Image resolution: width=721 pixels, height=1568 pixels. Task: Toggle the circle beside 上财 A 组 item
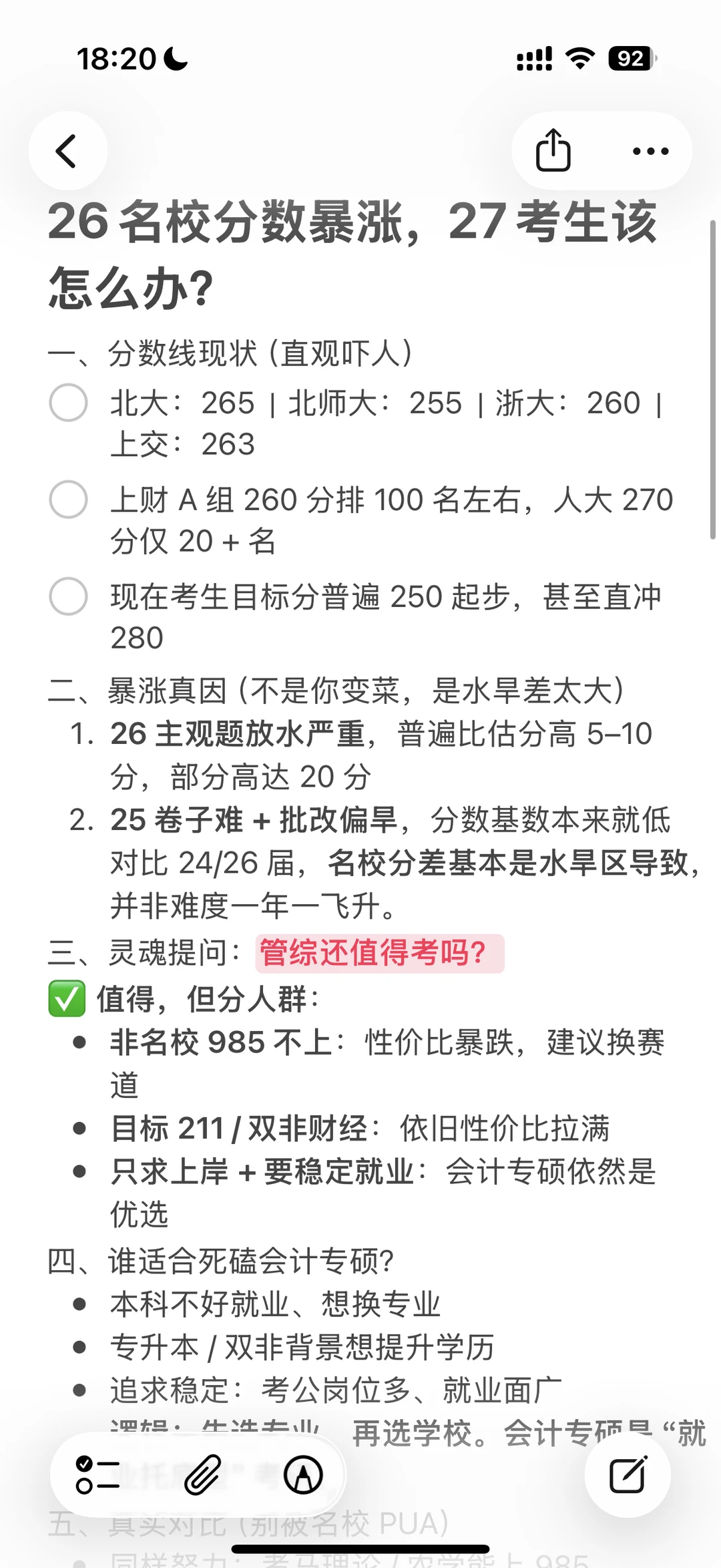click(x=69, y=500)
